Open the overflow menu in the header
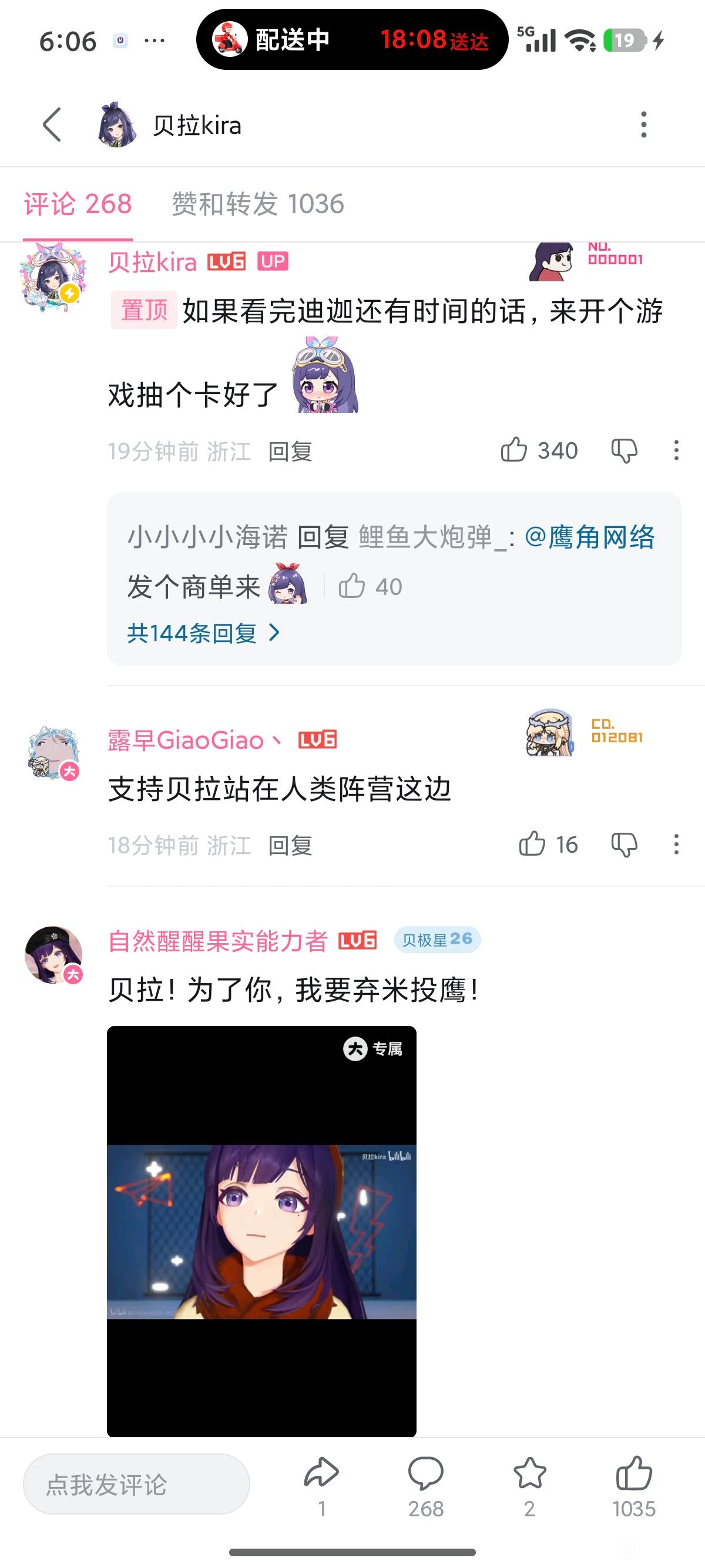The width and height of the screenshot is (705, 1568). pos(643,125)
